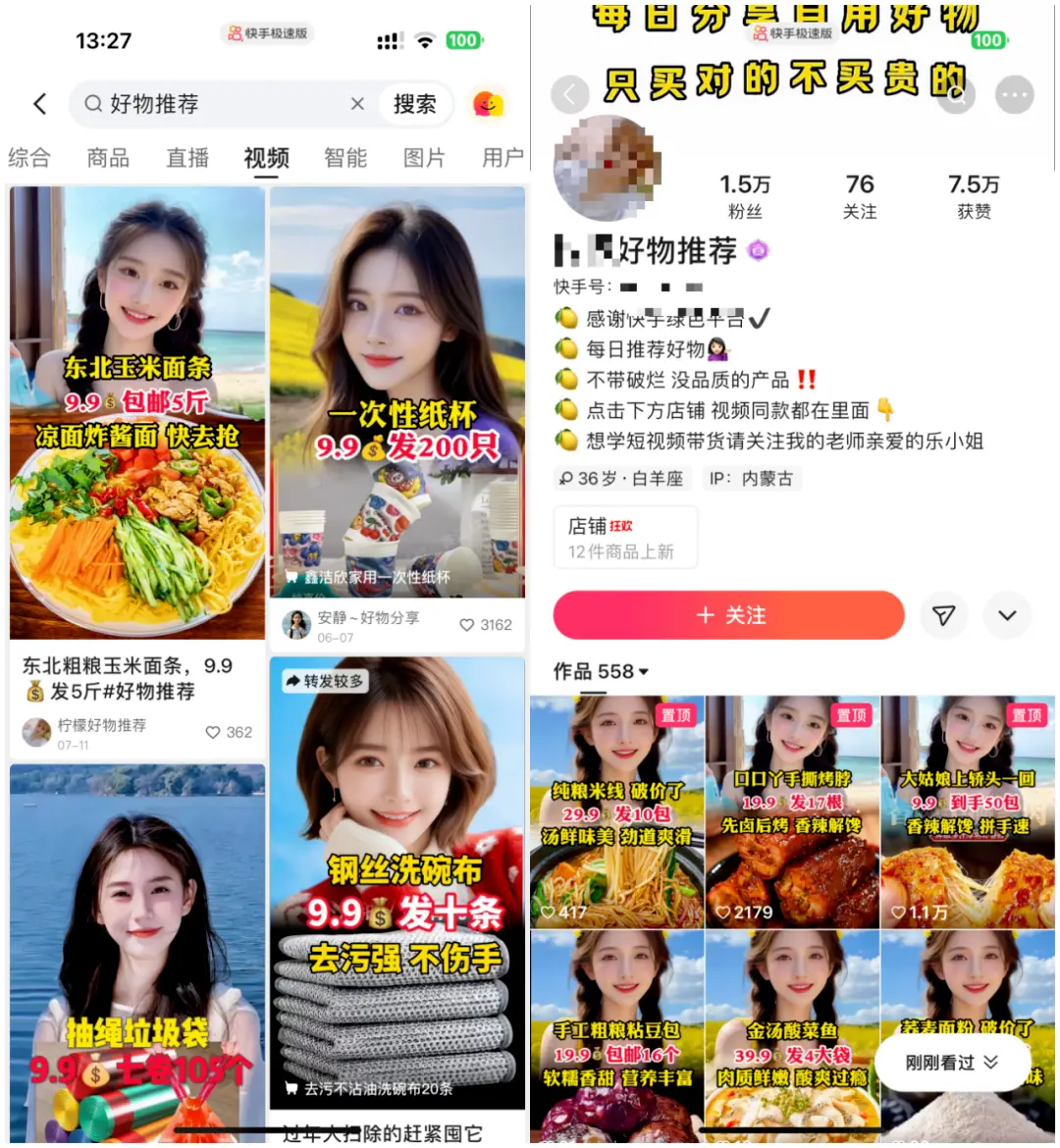The width and height of the screenshot is (1060, 1148).
Task: Expand the down chevron beside the follow button
Action: click(1007, 615)
